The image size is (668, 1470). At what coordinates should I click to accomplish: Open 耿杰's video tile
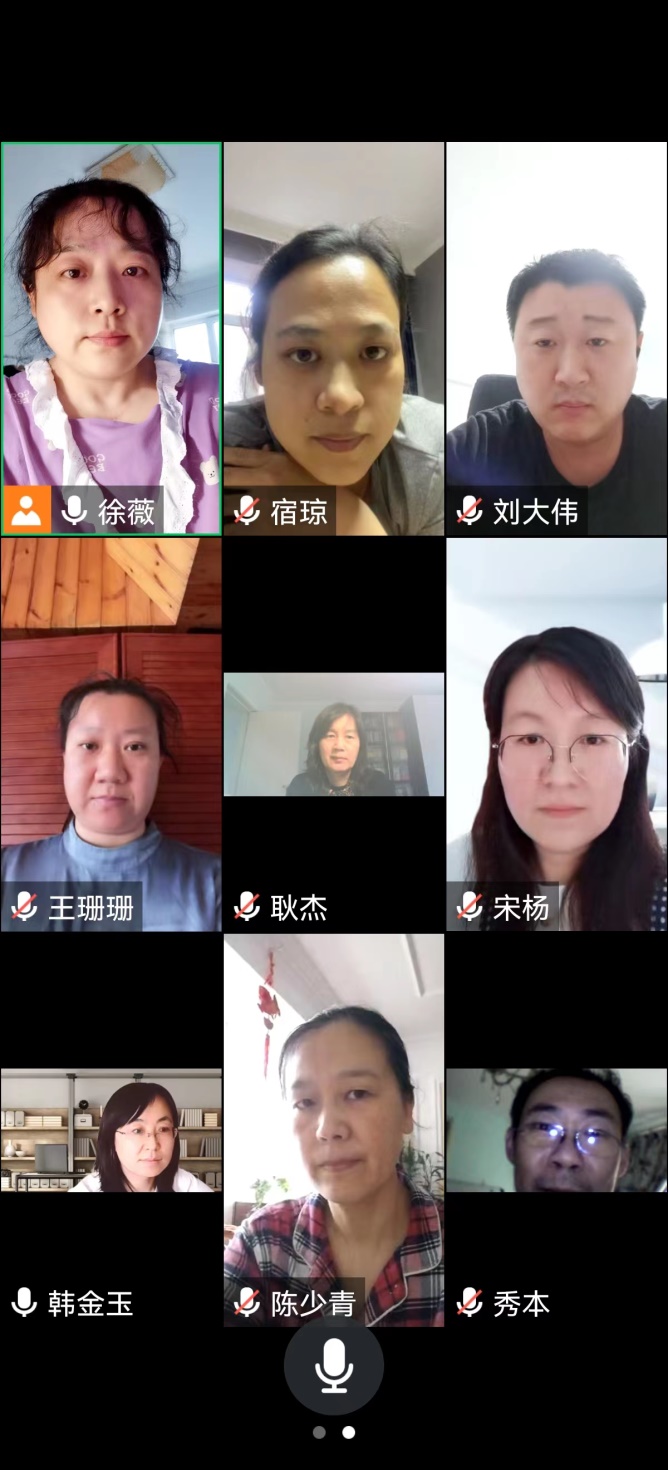(334, 735)
